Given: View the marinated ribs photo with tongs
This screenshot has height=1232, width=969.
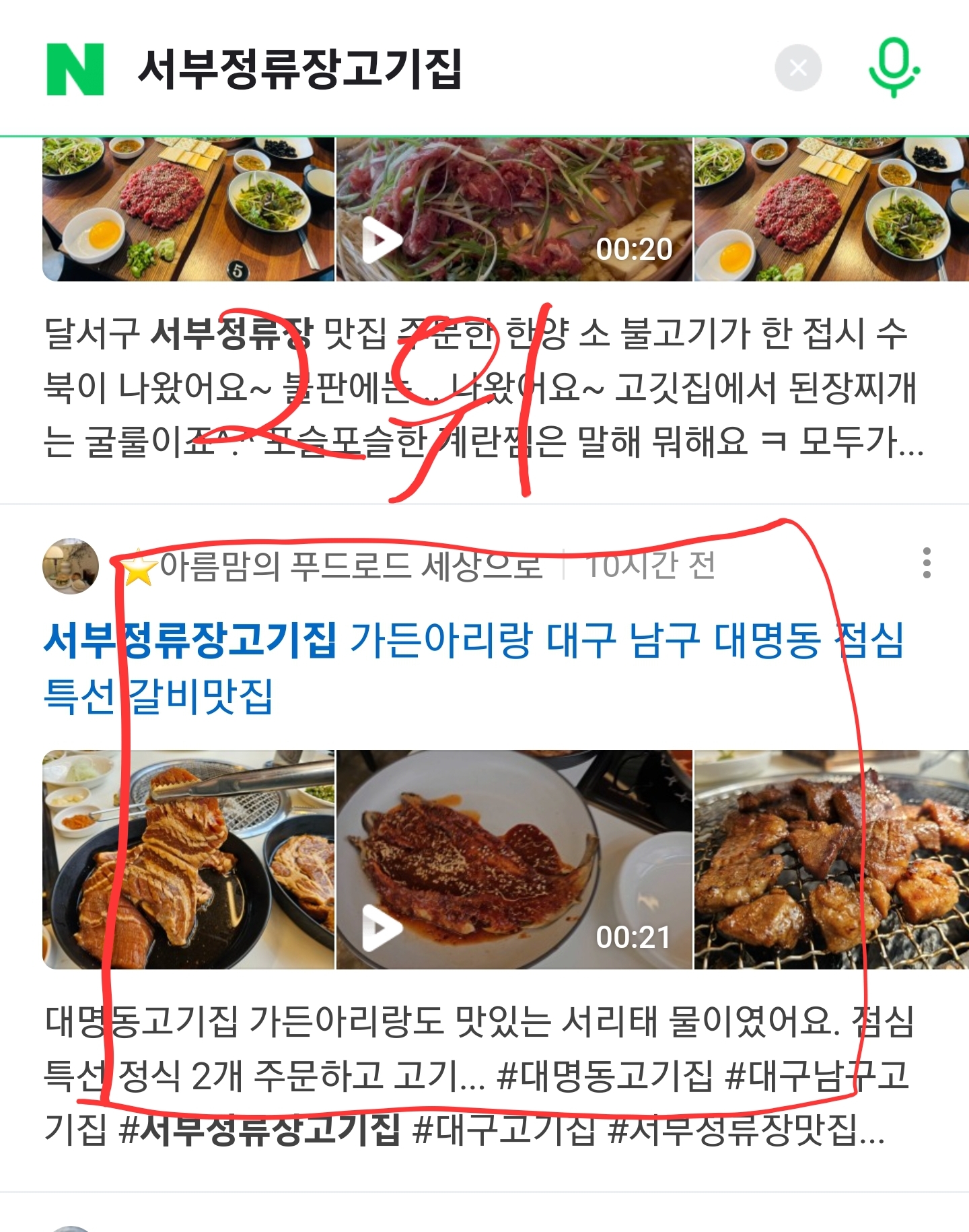Looking at the screenshot, I should tap(188, 860).
